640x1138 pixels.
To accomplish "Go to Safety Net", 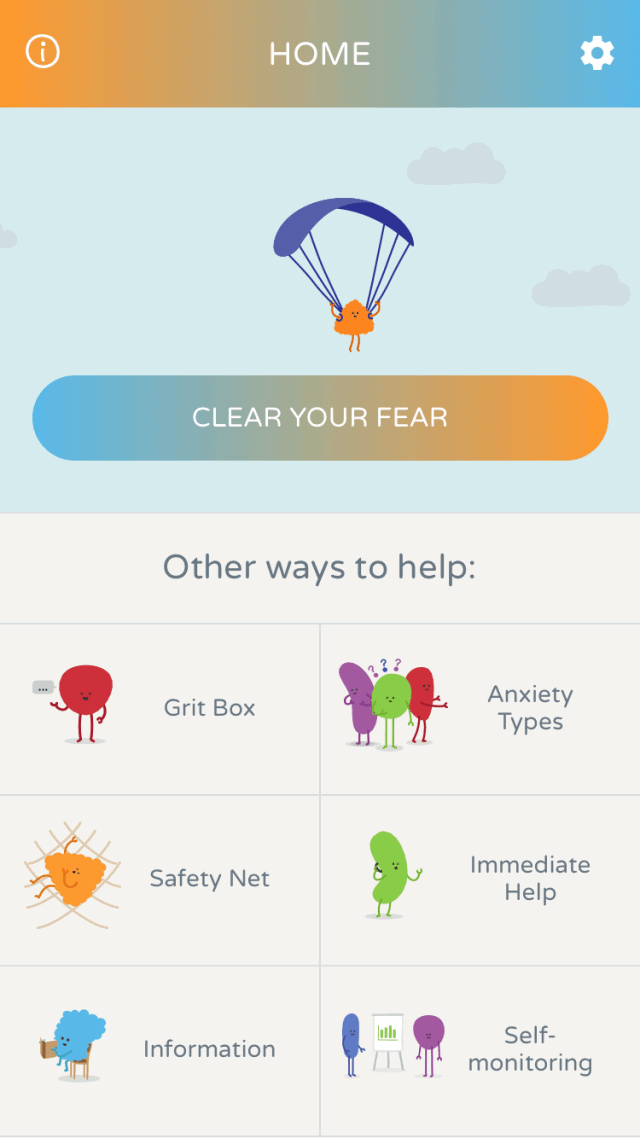I will (x=160, y=880).
